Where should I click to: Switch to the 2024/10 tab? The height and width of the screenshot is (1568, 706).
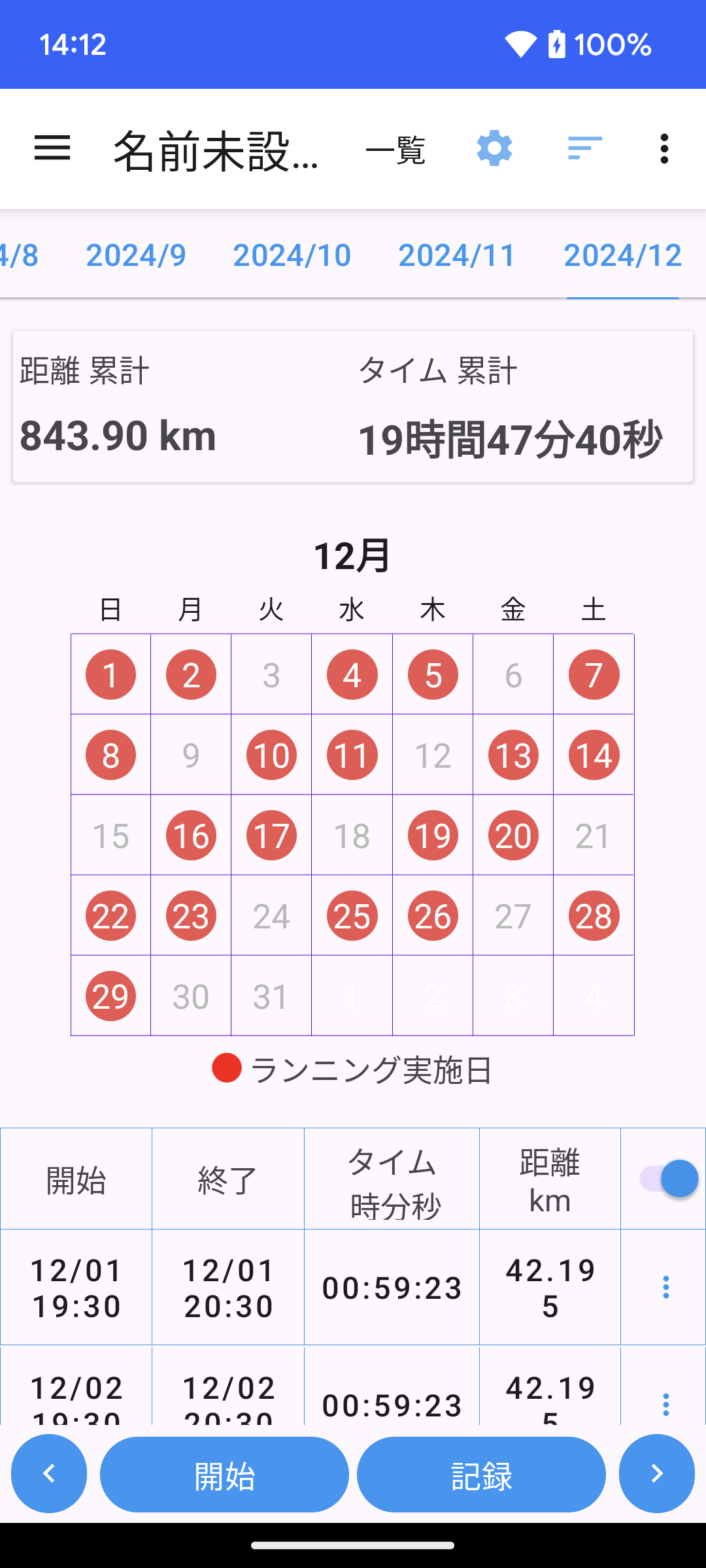click(292, 255)
